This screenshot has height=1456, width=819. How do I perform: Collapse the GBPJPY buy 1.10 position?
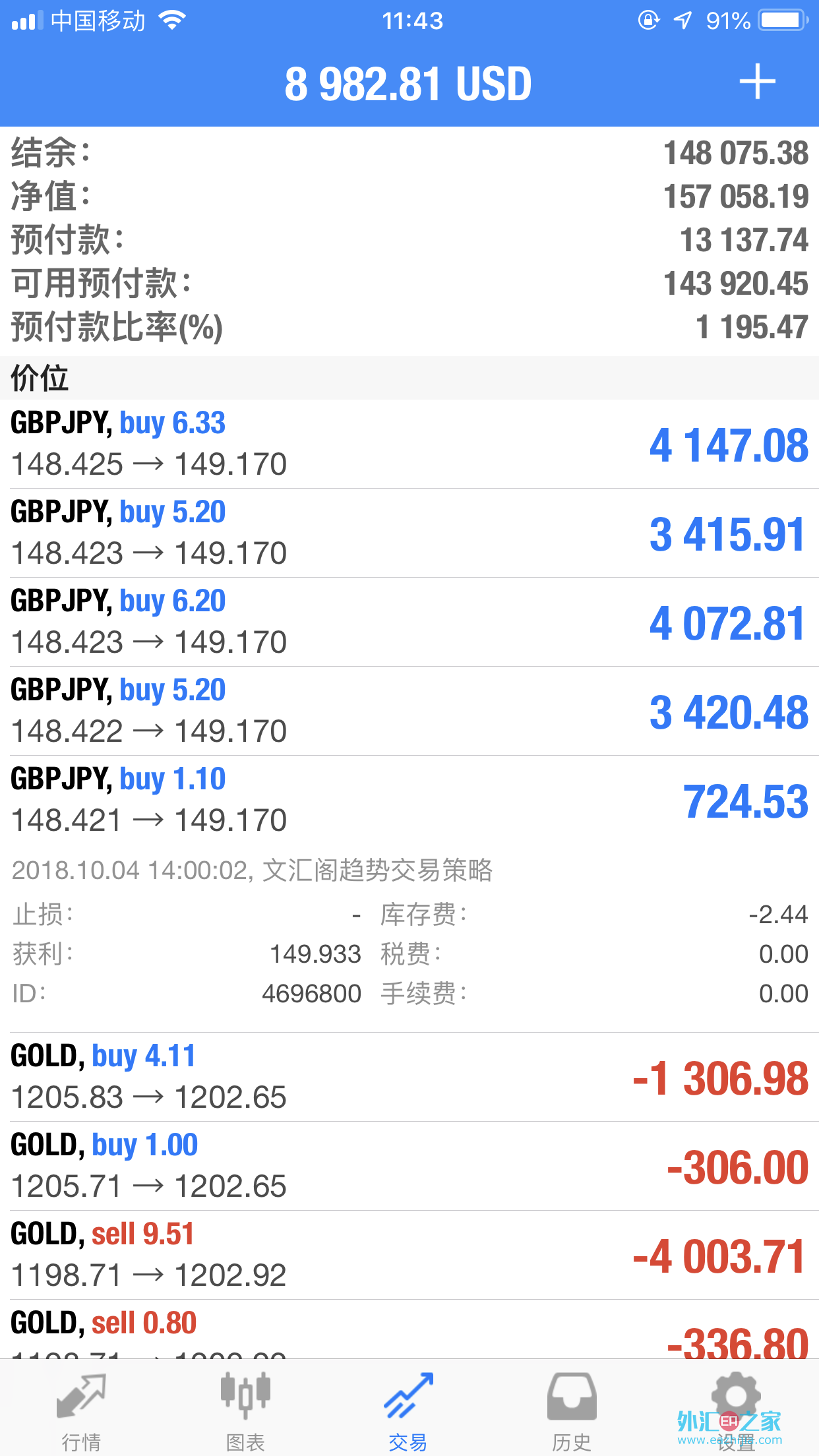point(409,800)
